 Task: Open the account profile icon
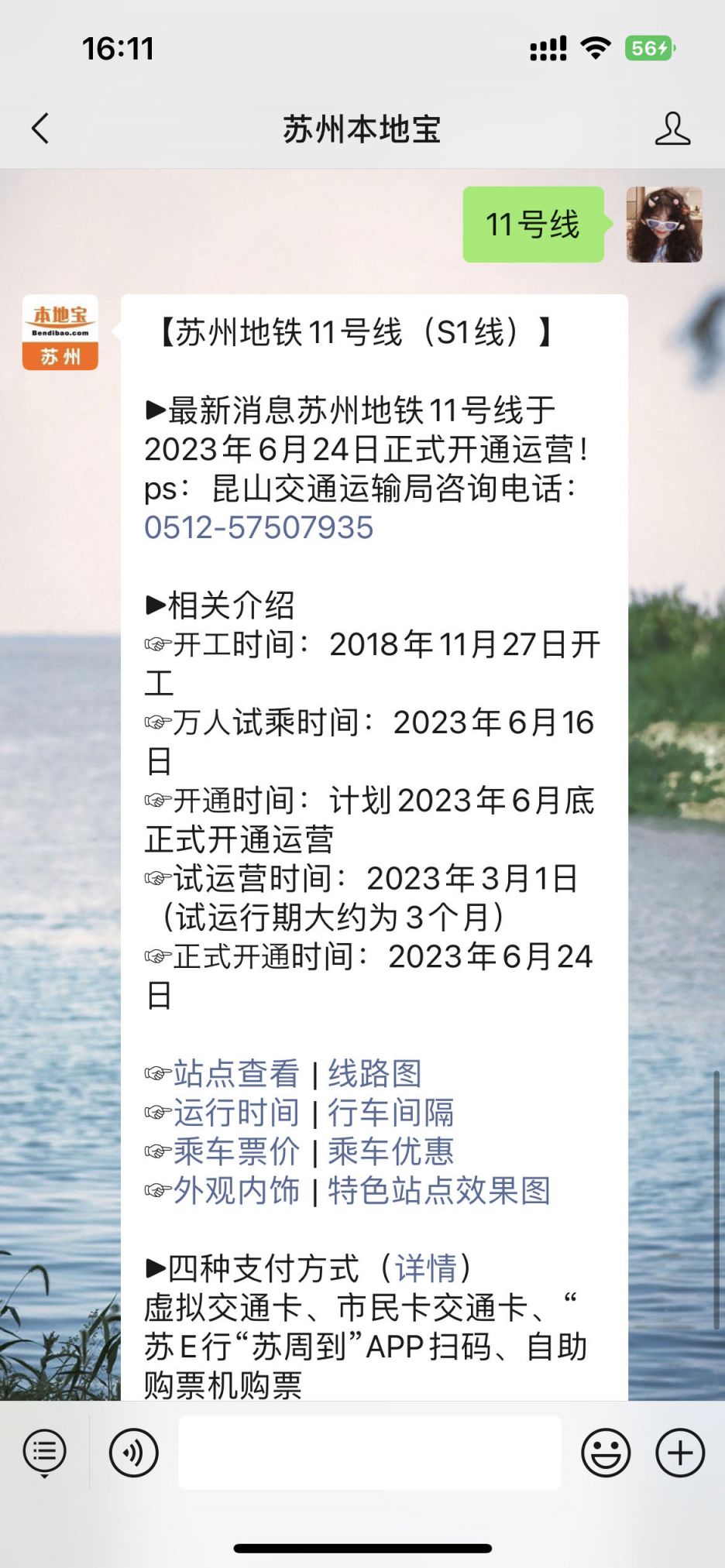click(x=672, y=129)
